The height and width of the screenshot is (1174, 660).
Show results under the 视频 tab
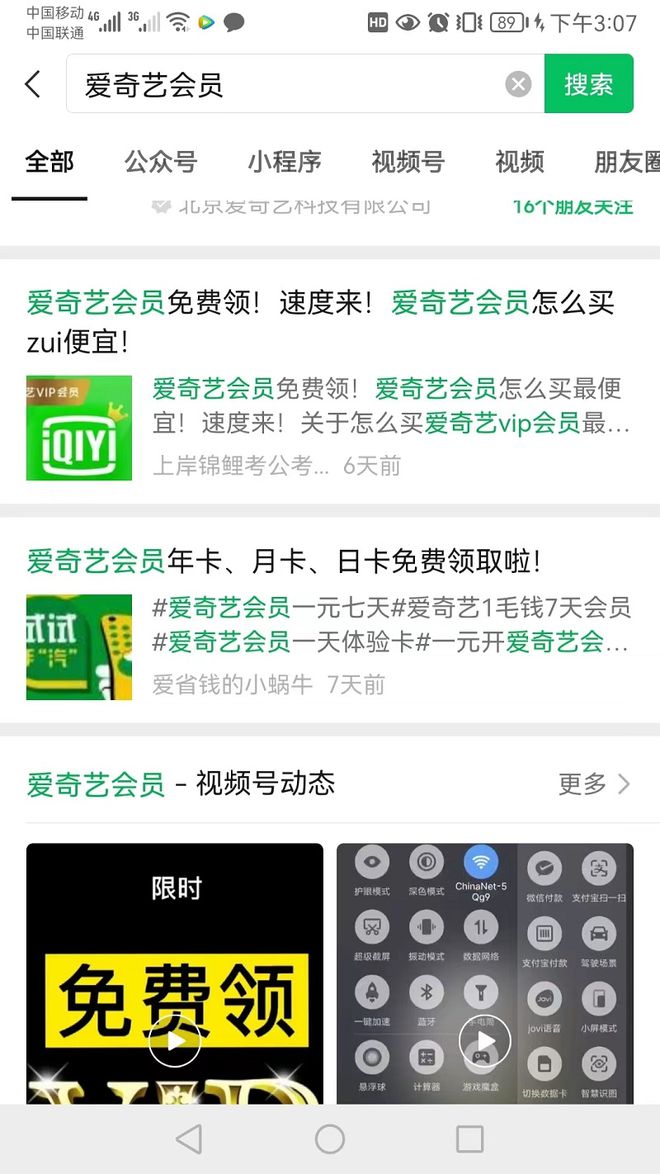tap(519, 161)
